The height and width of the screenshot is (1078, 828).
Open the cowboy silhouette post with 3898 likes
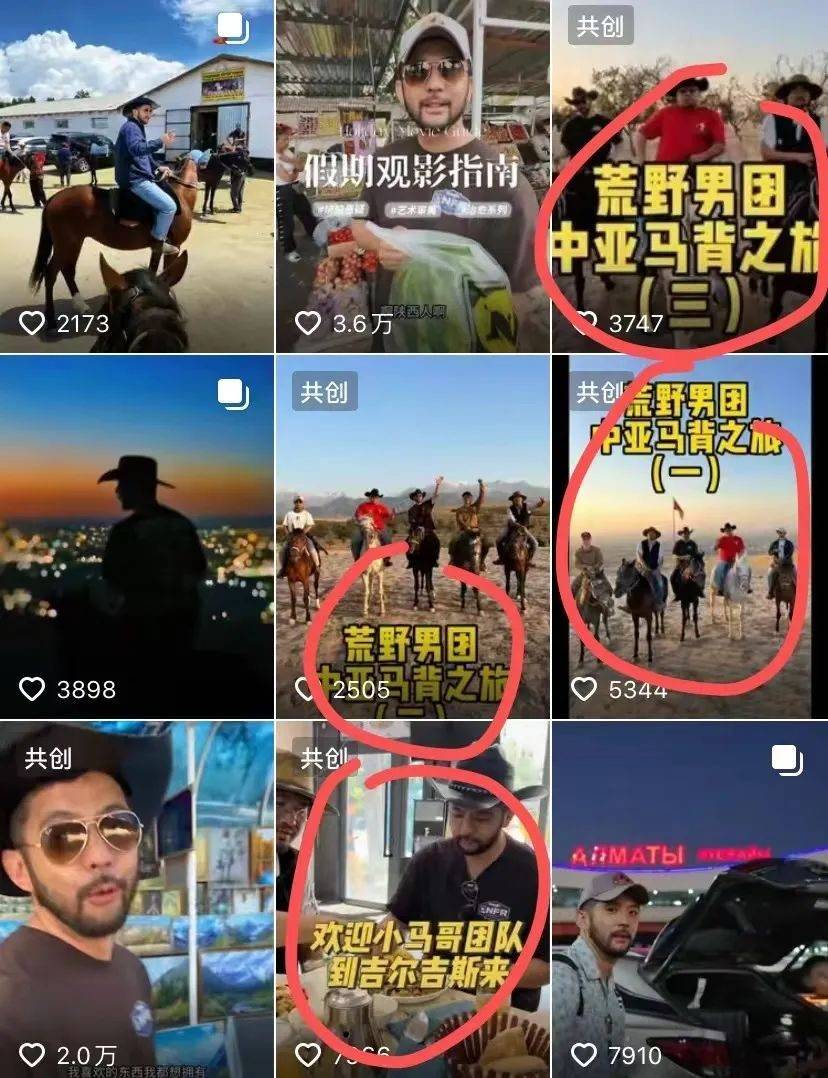tap(137, 536)
